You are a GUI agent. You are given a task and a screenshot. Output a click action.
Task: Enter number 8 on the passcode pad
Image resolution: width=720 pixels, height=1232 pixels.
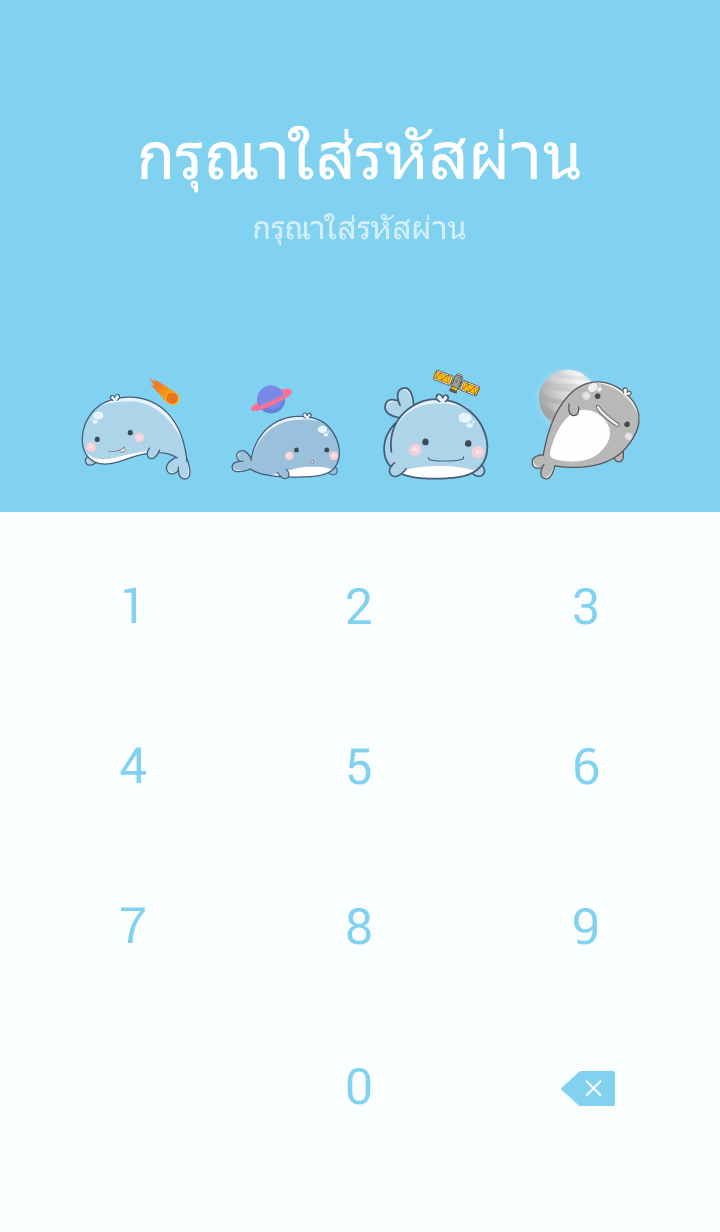[x=359, y=927]
